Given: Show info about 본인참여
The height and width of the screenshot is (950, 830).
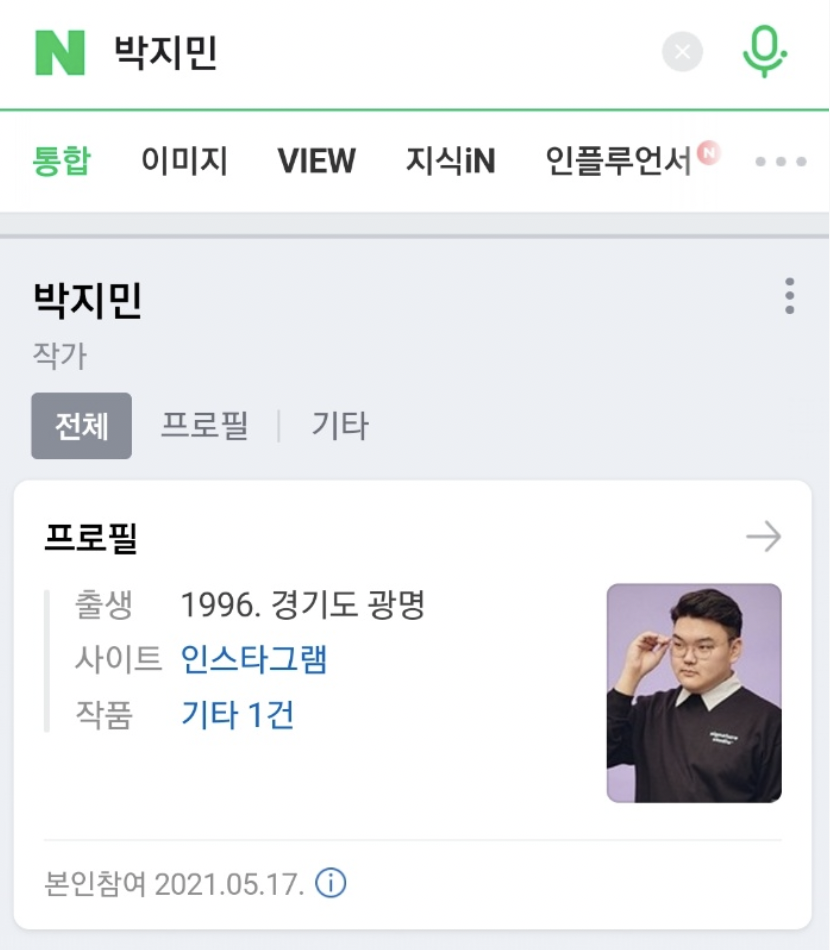Looking at the screenshot, I should 331,883.
